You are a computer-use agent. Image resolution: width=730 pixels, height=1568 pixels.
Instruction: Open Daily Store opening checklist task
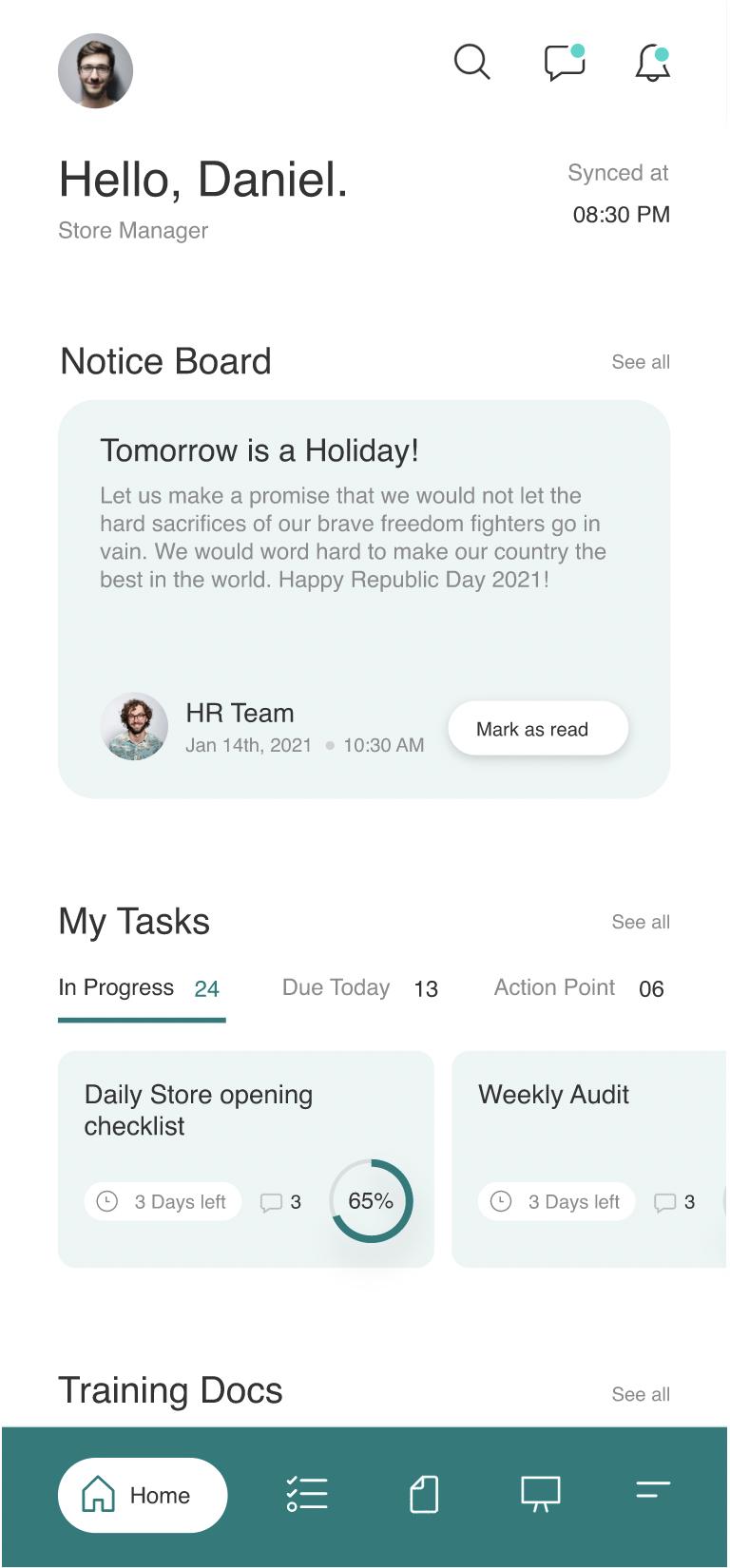(x=246, y=1158)
